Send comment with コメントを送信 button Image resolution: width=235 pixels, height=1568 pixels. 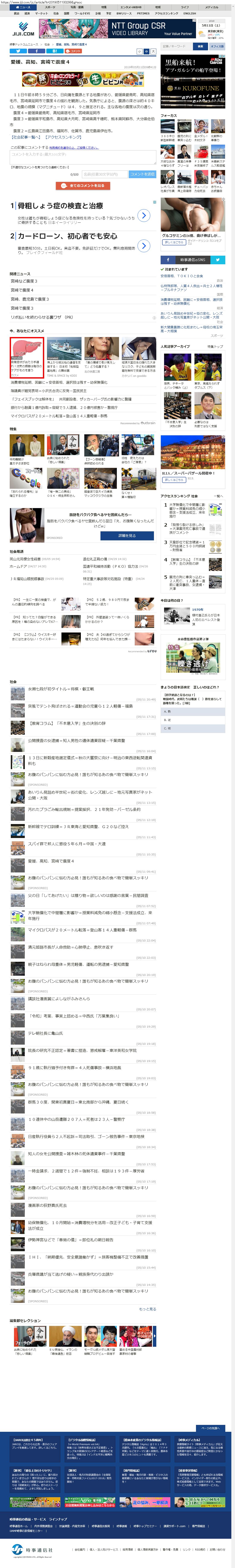point(142,174)
